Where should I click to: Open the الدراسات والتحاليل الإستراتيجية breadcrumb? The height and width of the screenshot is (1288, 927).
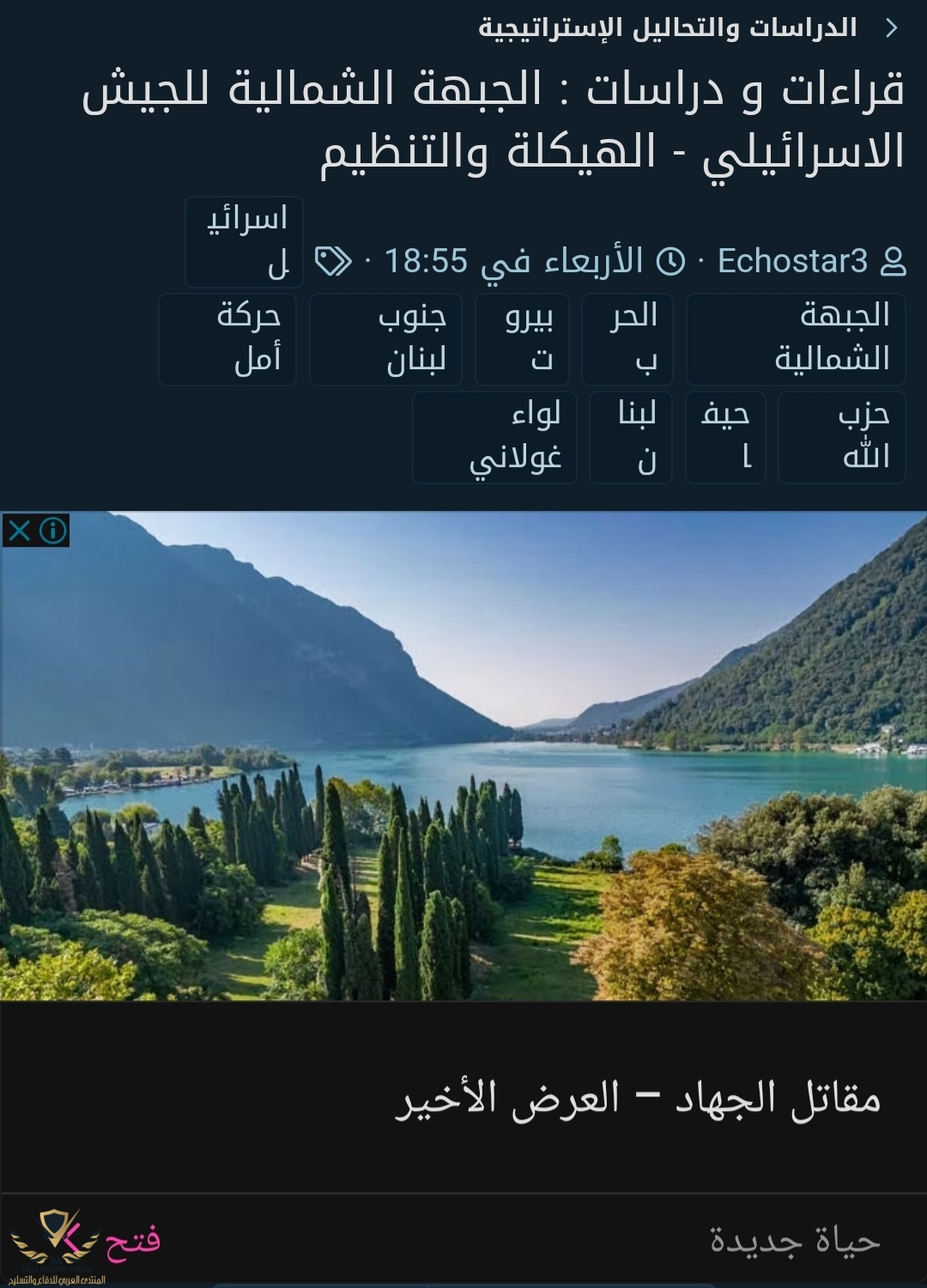[x=667, y=28]
